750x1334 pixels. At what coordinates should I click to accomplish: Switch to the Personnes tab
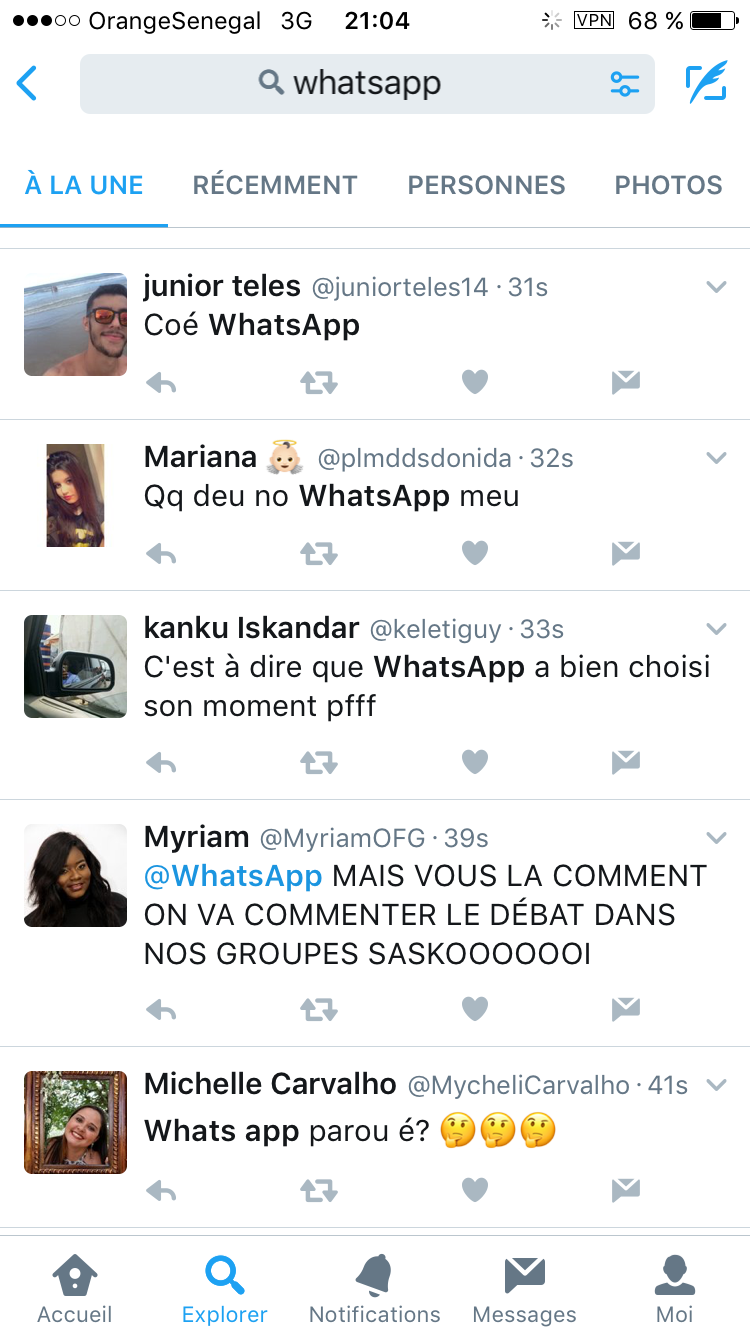486,185
